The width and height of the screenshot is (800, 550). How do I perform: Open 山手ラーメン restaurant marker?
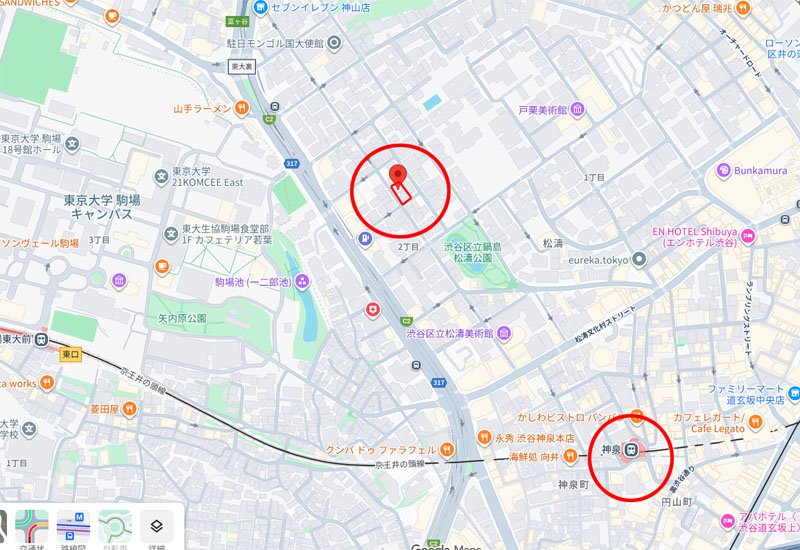tap(242, 108)
